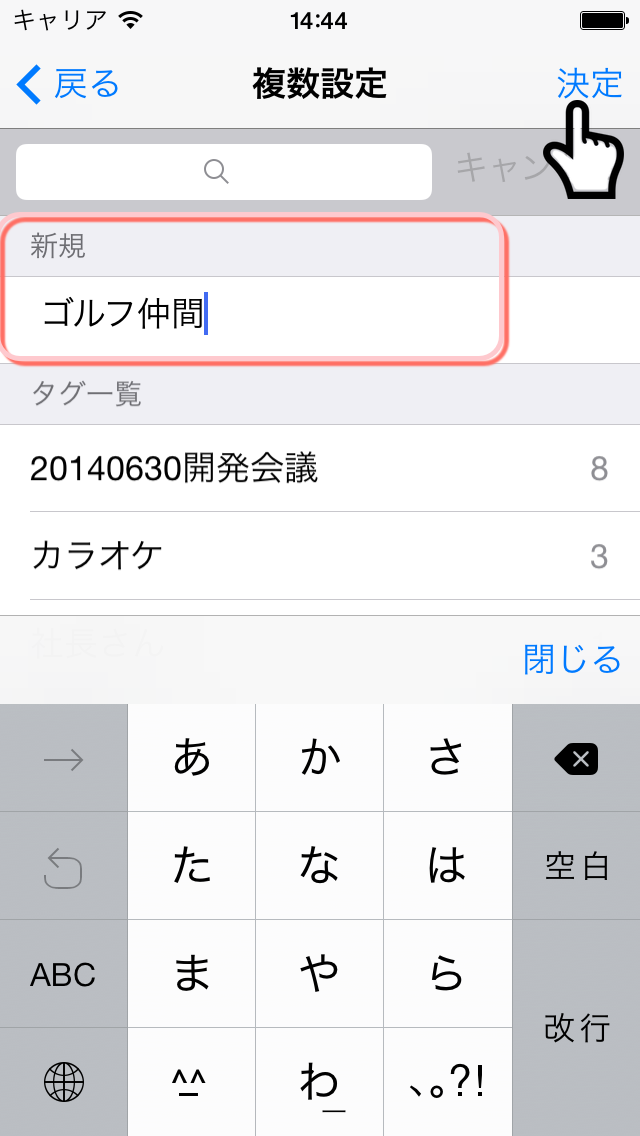Switch the keyboard to ABC
The height and width of the screenshot is (1136, 640).
63,974
